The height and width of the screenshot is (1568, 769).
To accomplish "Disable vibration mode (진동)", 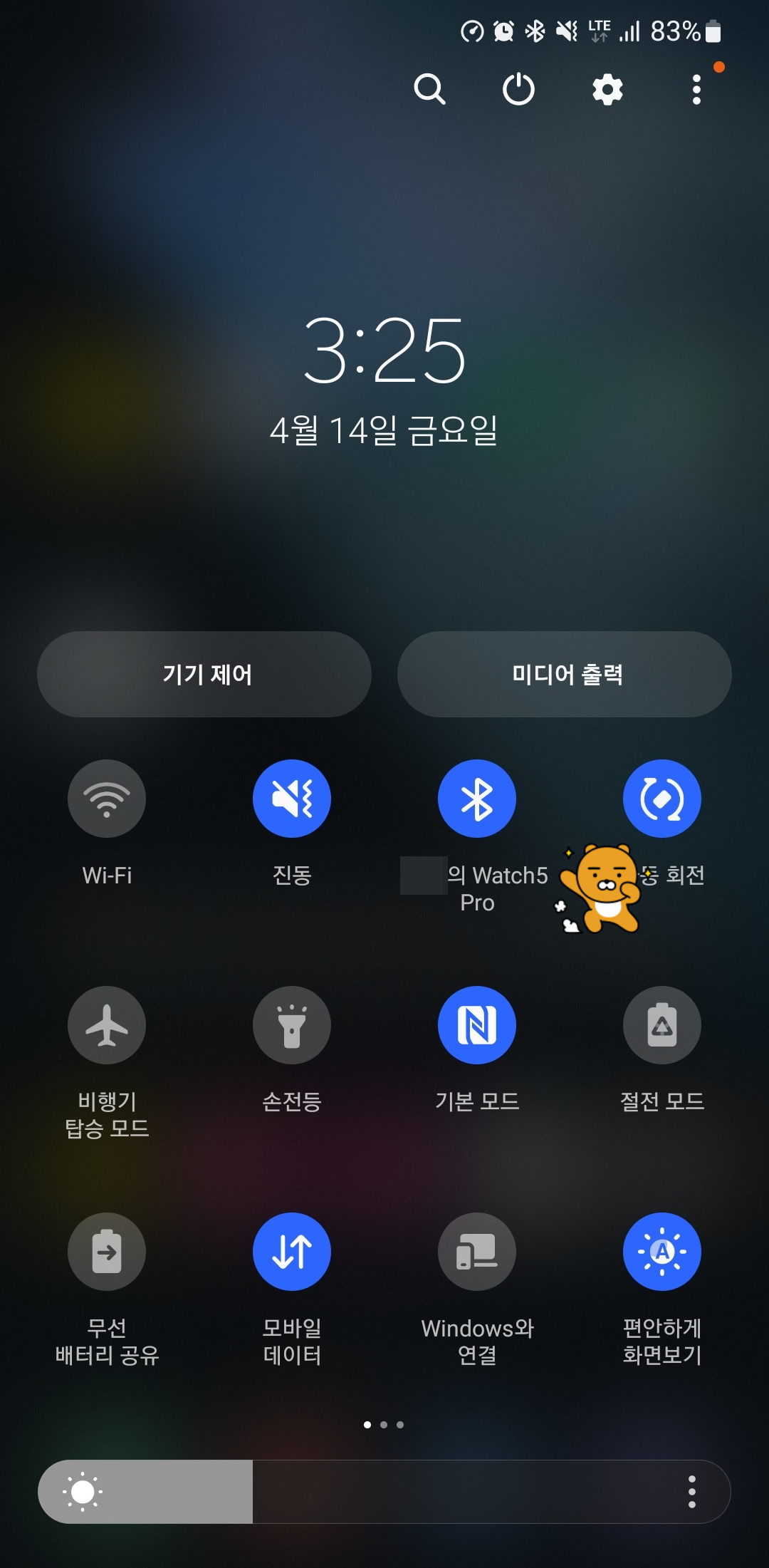I will (292, 798).
